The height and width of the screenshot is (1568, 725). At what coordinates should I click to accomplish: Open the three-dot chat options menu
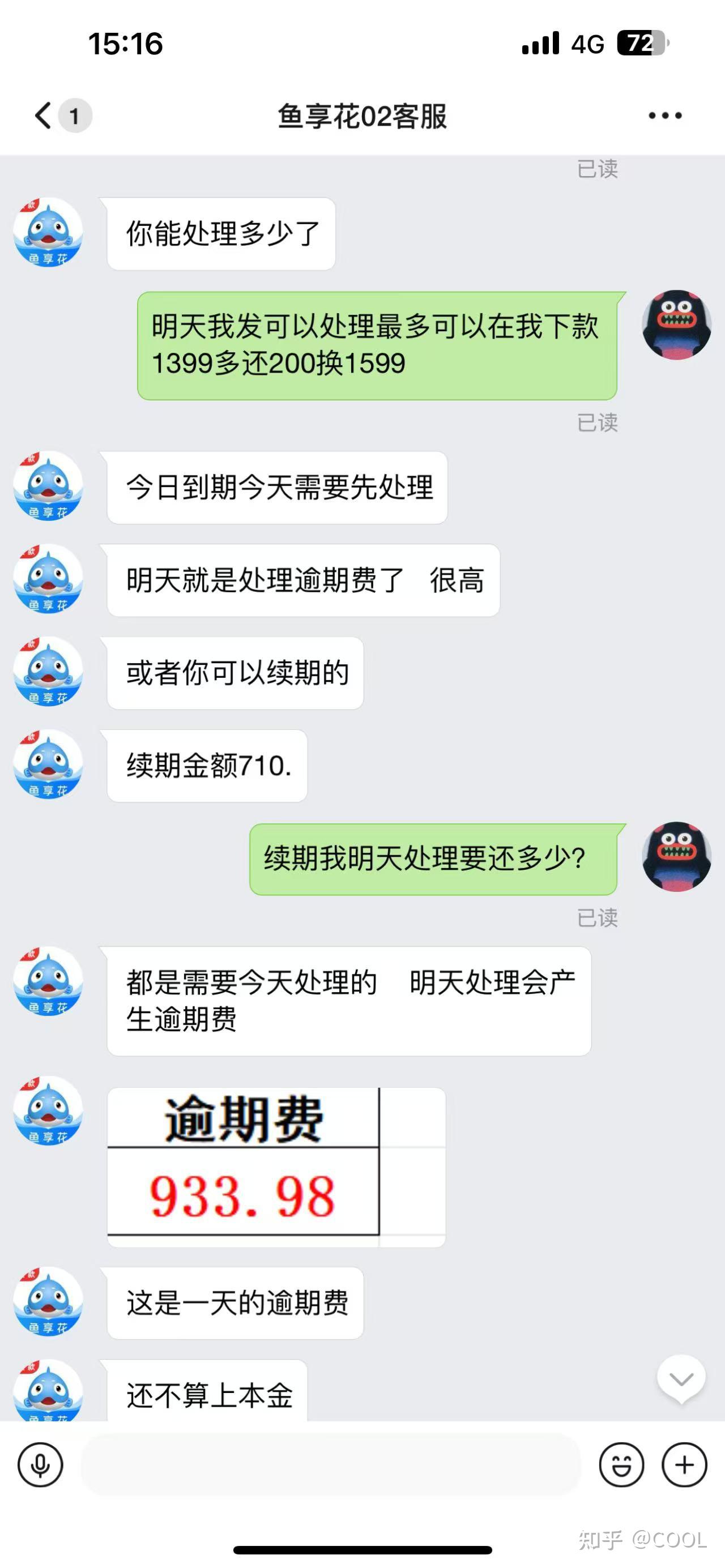(665, 115)
